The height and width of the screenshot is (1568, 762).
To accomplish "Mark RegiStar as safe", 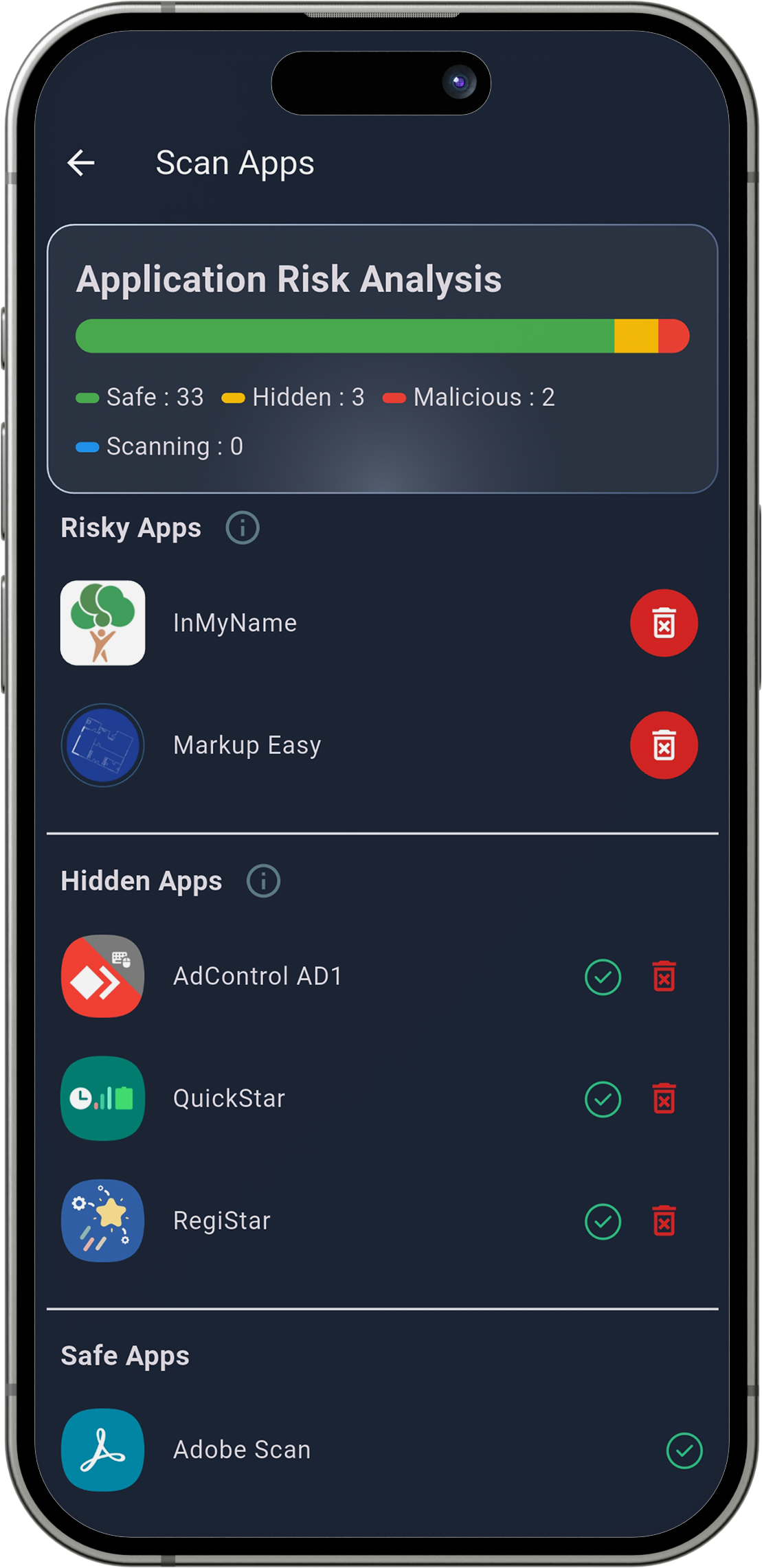I will point(603,1221).
